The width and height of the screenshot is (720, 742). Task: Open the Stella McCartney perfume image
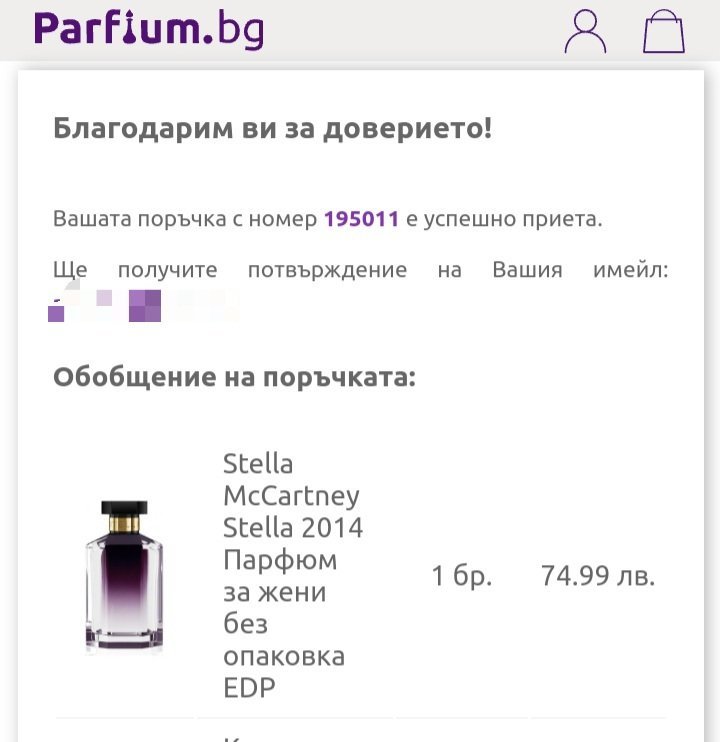[124, 576]
